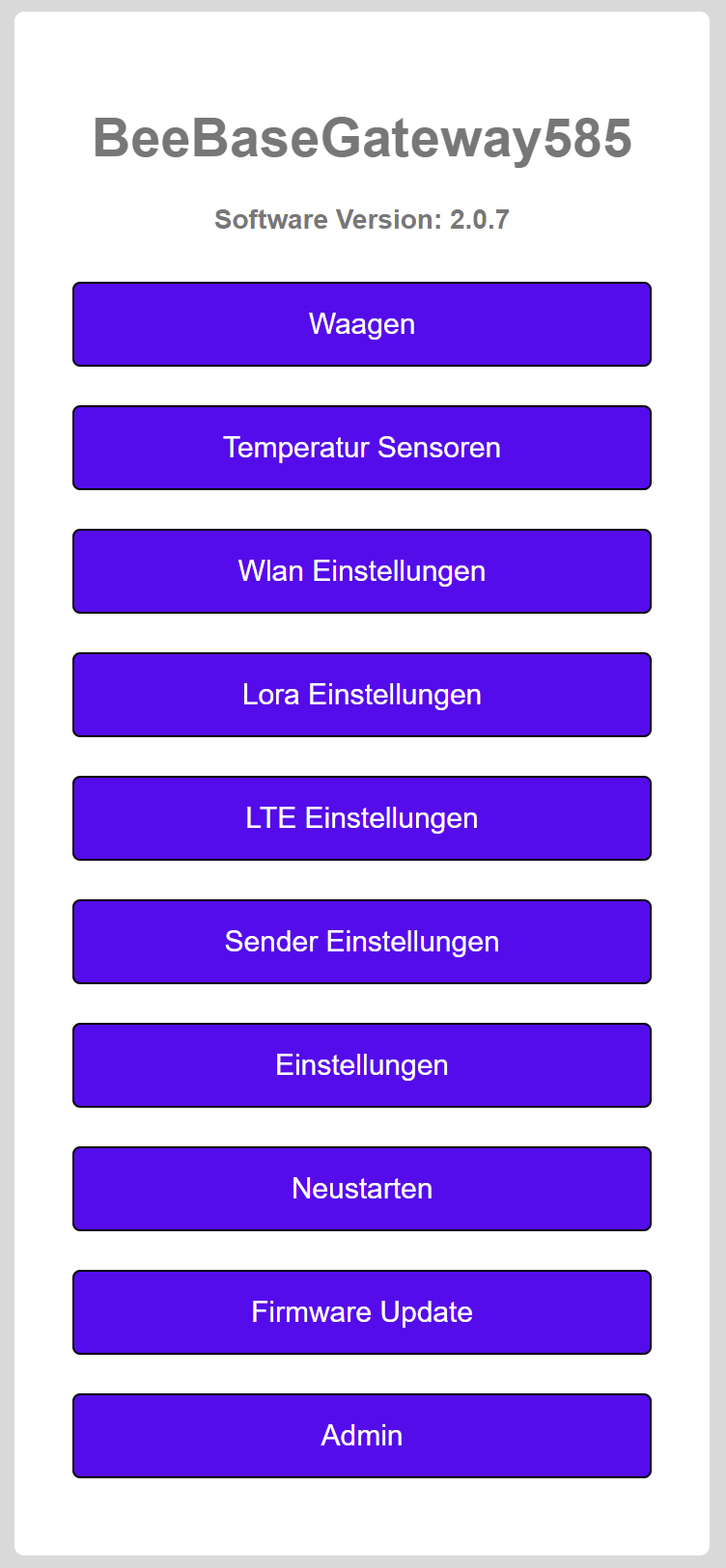Click Neustarten to restart the gateway
The image size is (726, 1568).
click(362, 1188)
